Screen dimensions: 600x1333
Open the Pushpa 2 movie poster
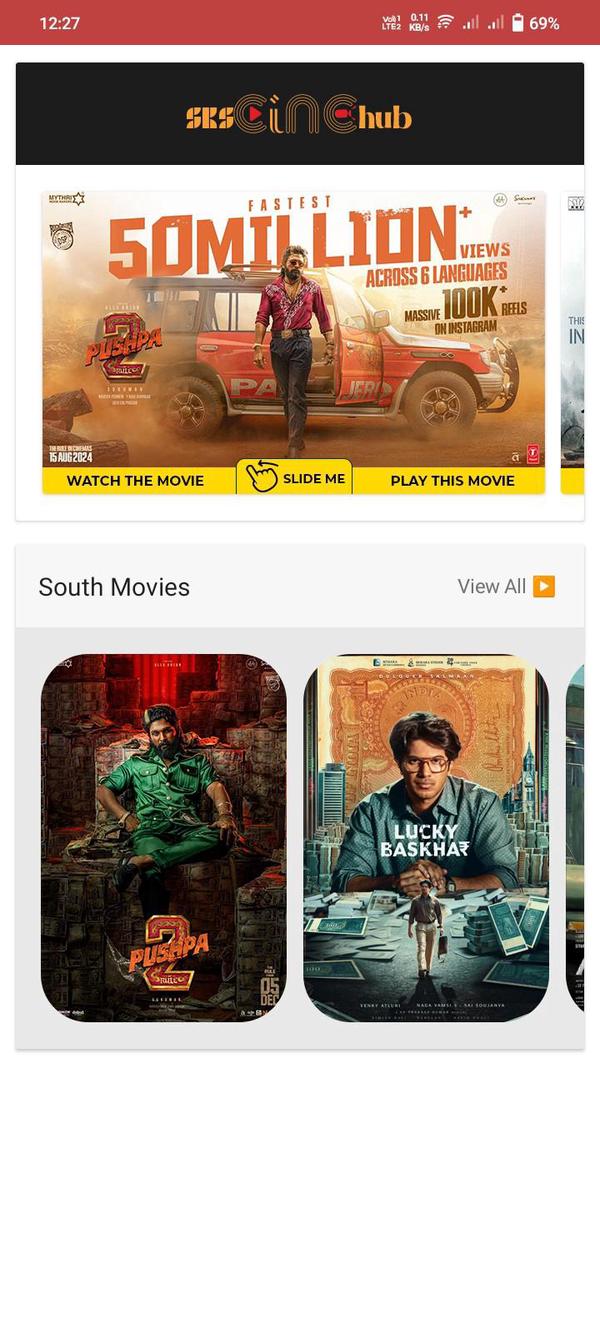pyautogui.click(x=163, y=837)
